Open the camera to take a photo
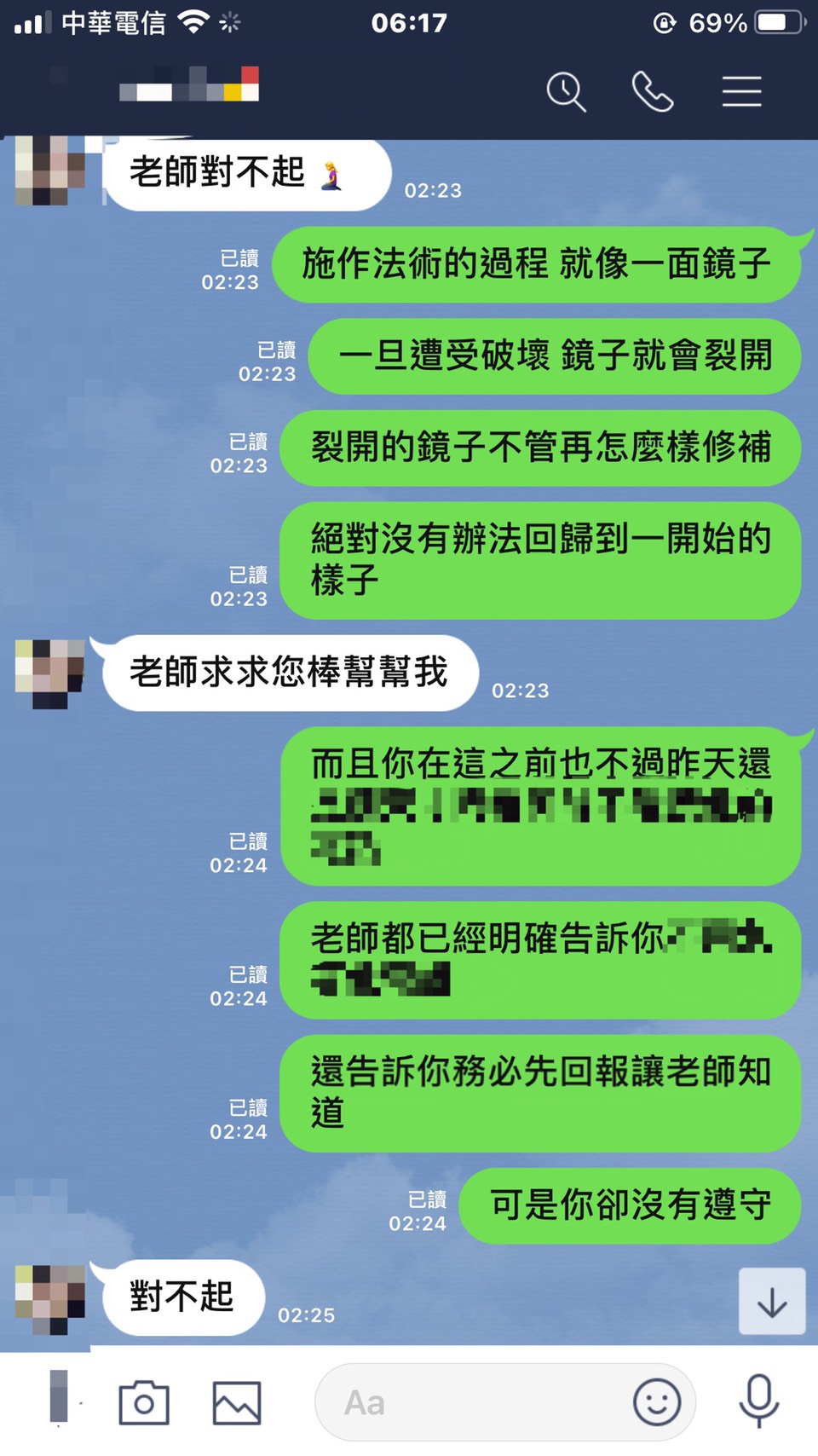This screenshot has width=818, height=1456. 144,1402
